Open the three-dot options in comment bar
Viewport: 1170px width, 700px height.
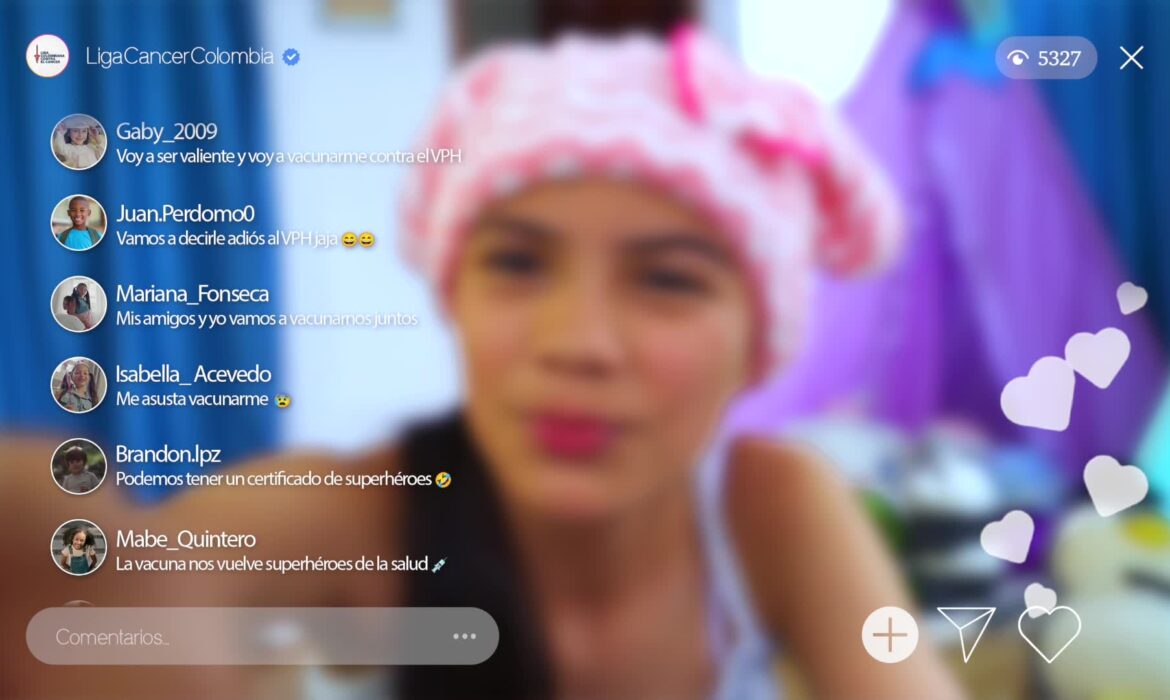(464, 636)
